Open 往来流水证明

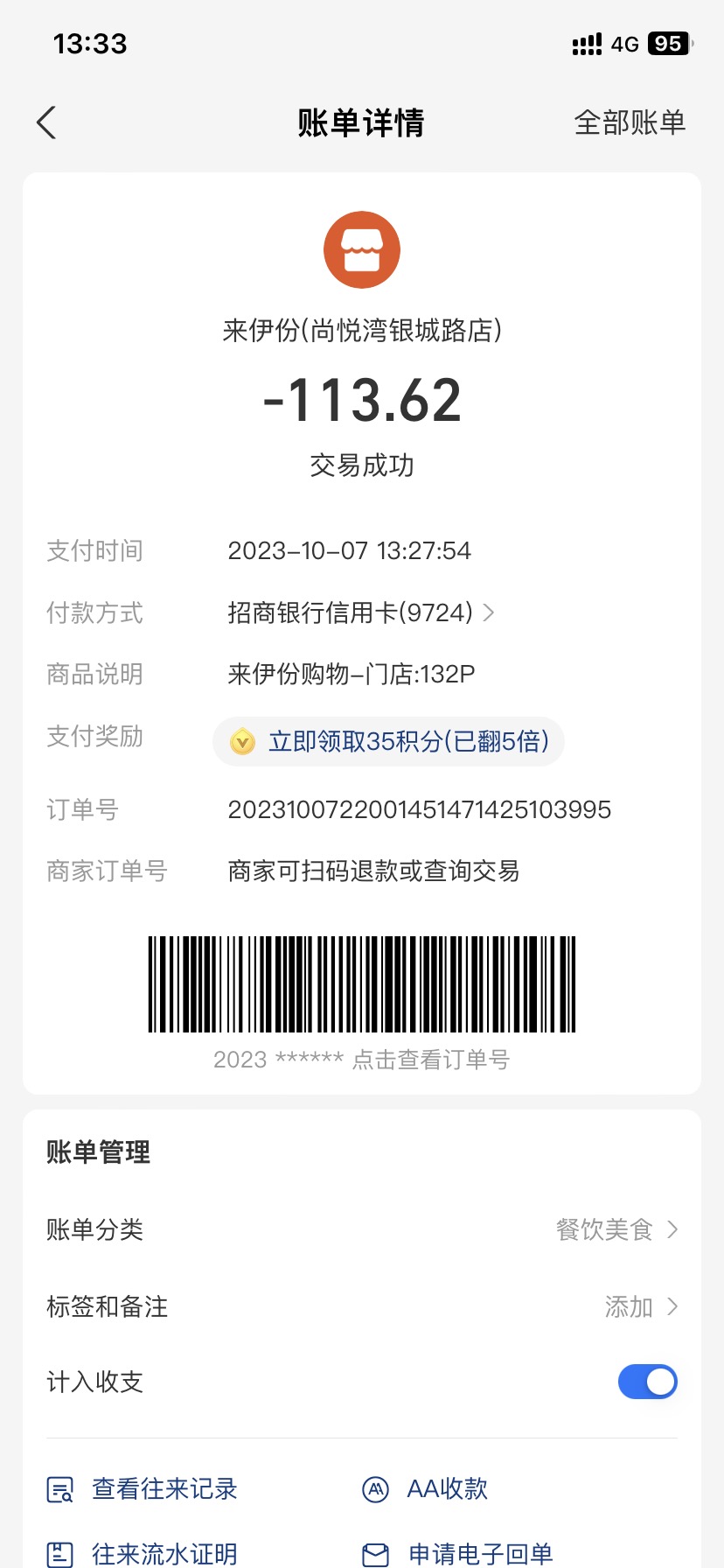click(x=142, y=1553)
